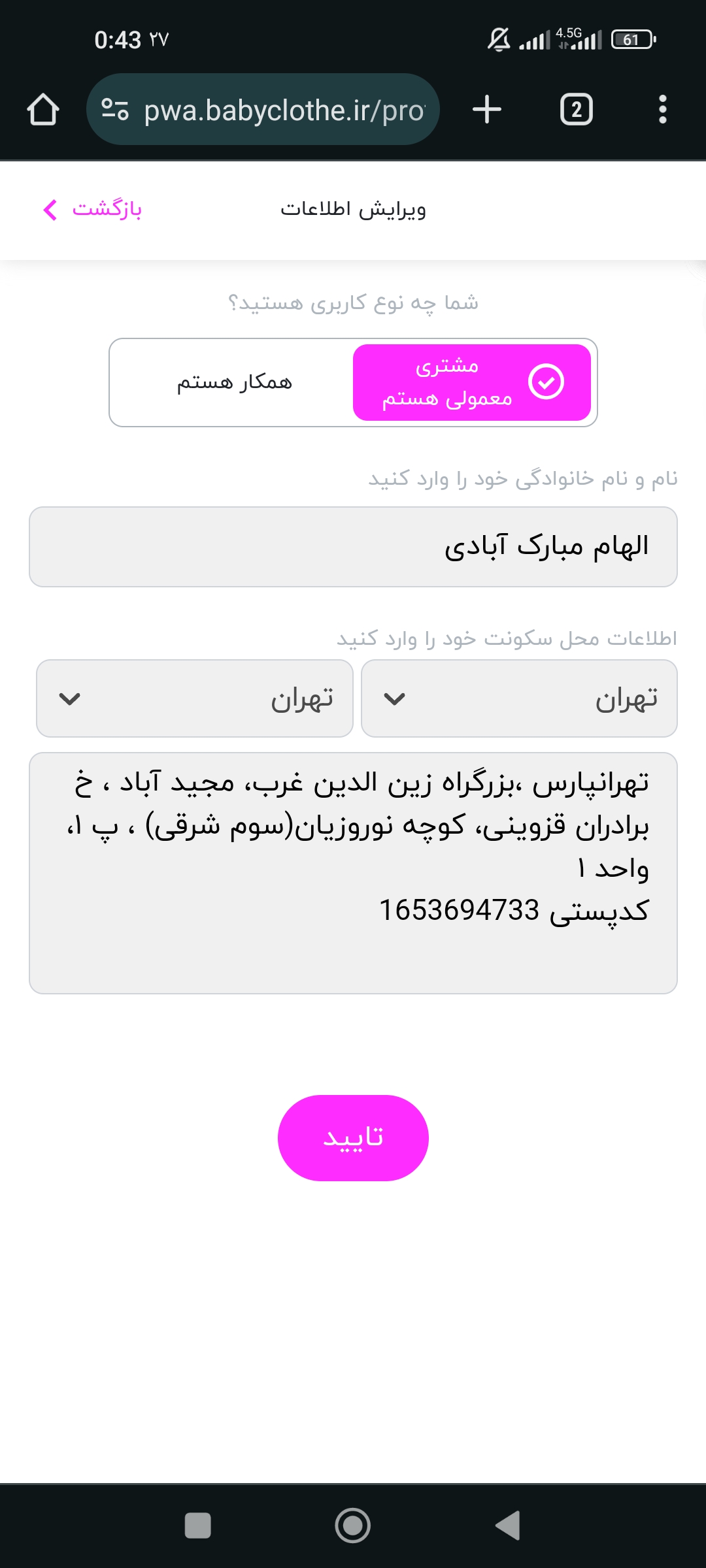Screen dimensions: 706x1568
Task: Select the همکار هستم user type
Action: tap(234, 382)
